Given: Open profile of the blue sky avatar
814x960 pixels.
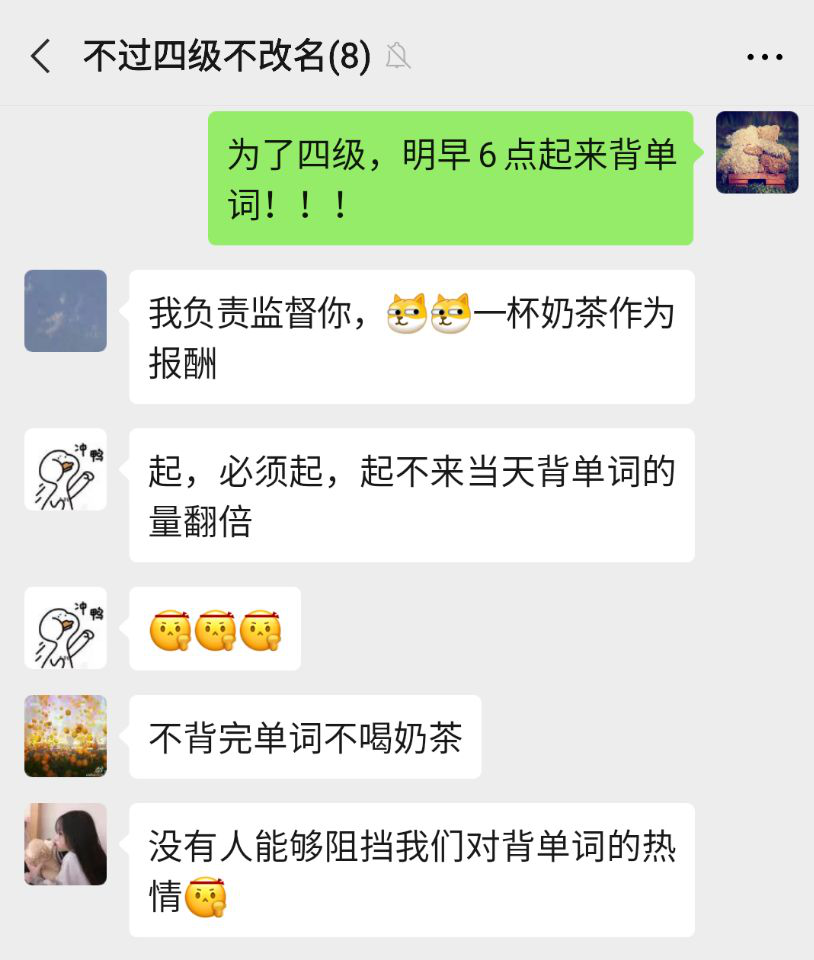Looking at the screenshot, I should click(x=65, y=310).
